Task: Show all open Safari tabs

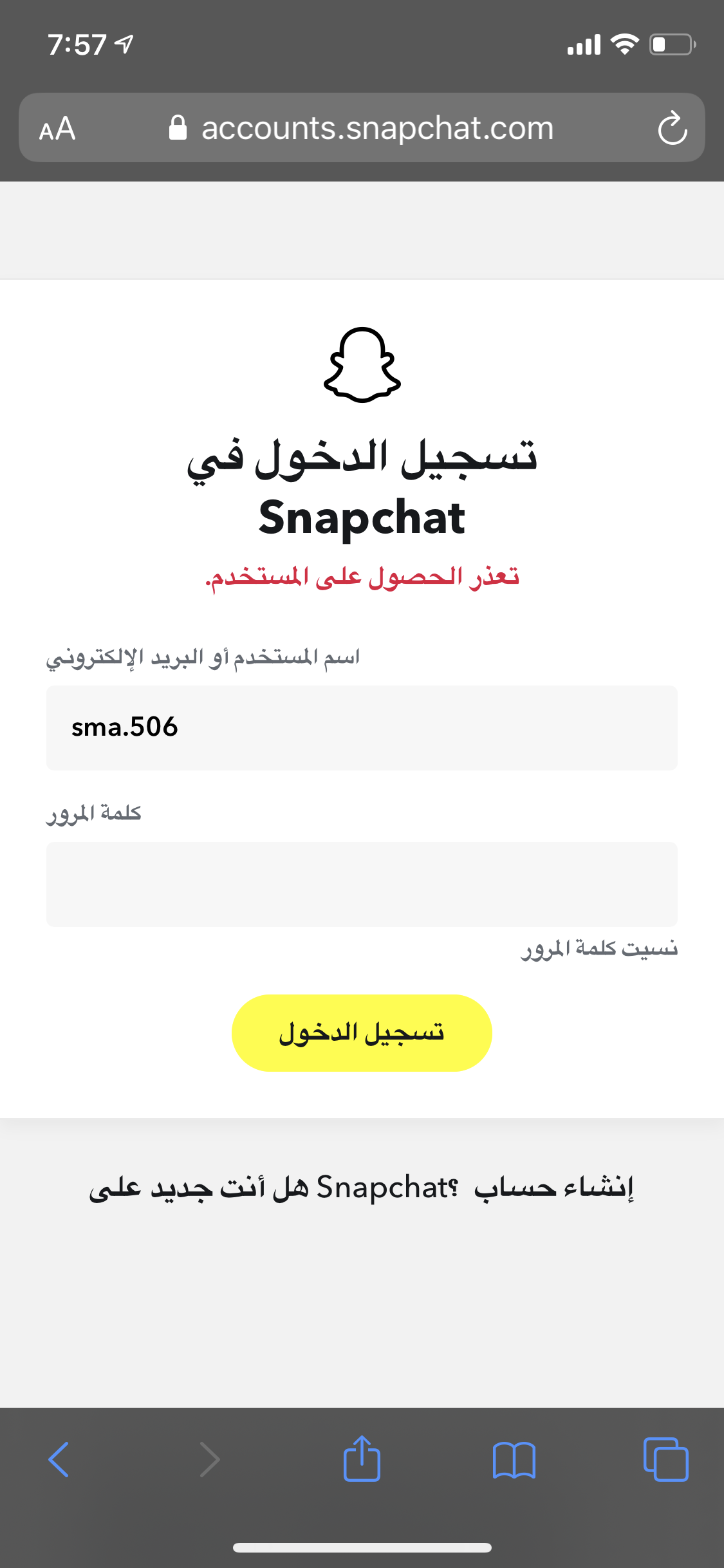Action: click(x=665, y=1459)
